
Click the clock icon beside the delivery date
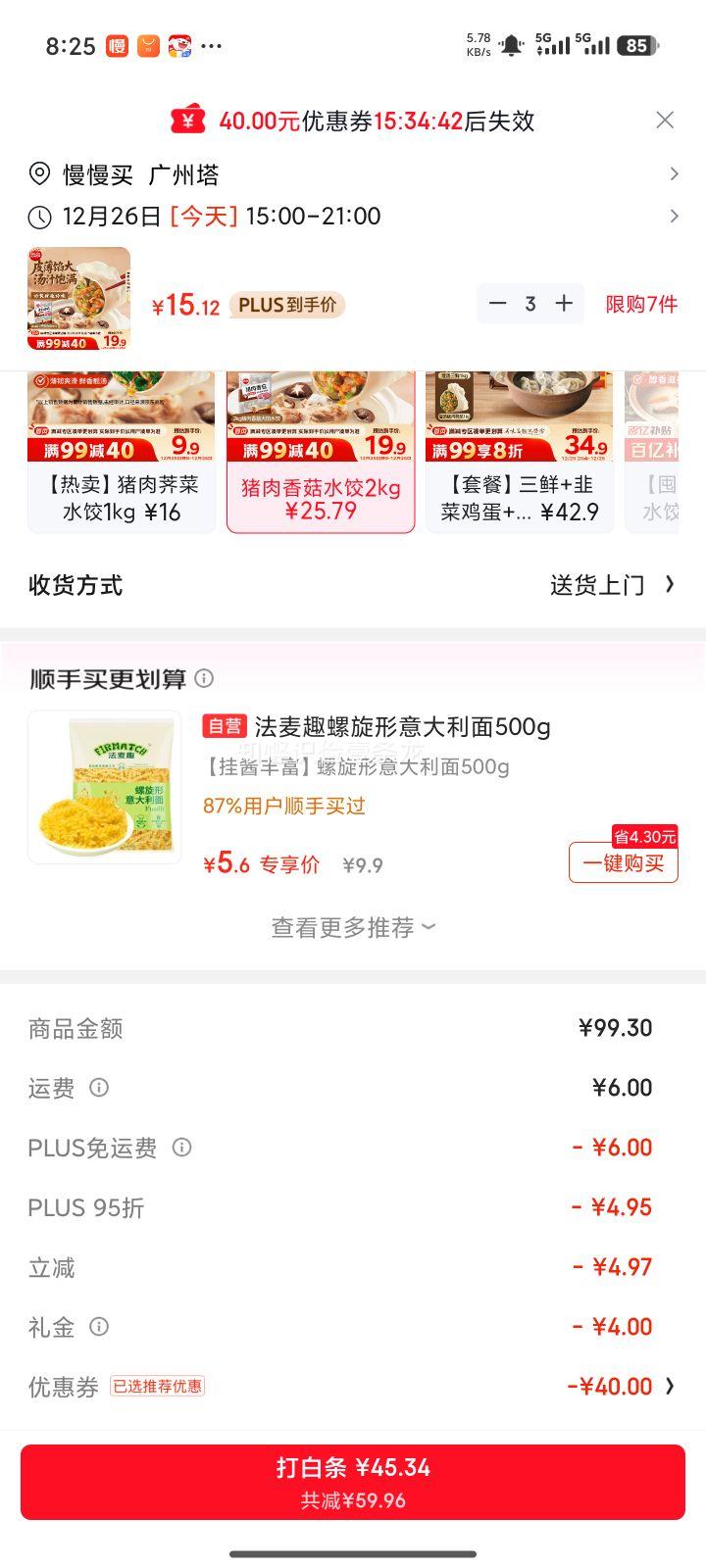pyautogui.click(x=37, y=217)
